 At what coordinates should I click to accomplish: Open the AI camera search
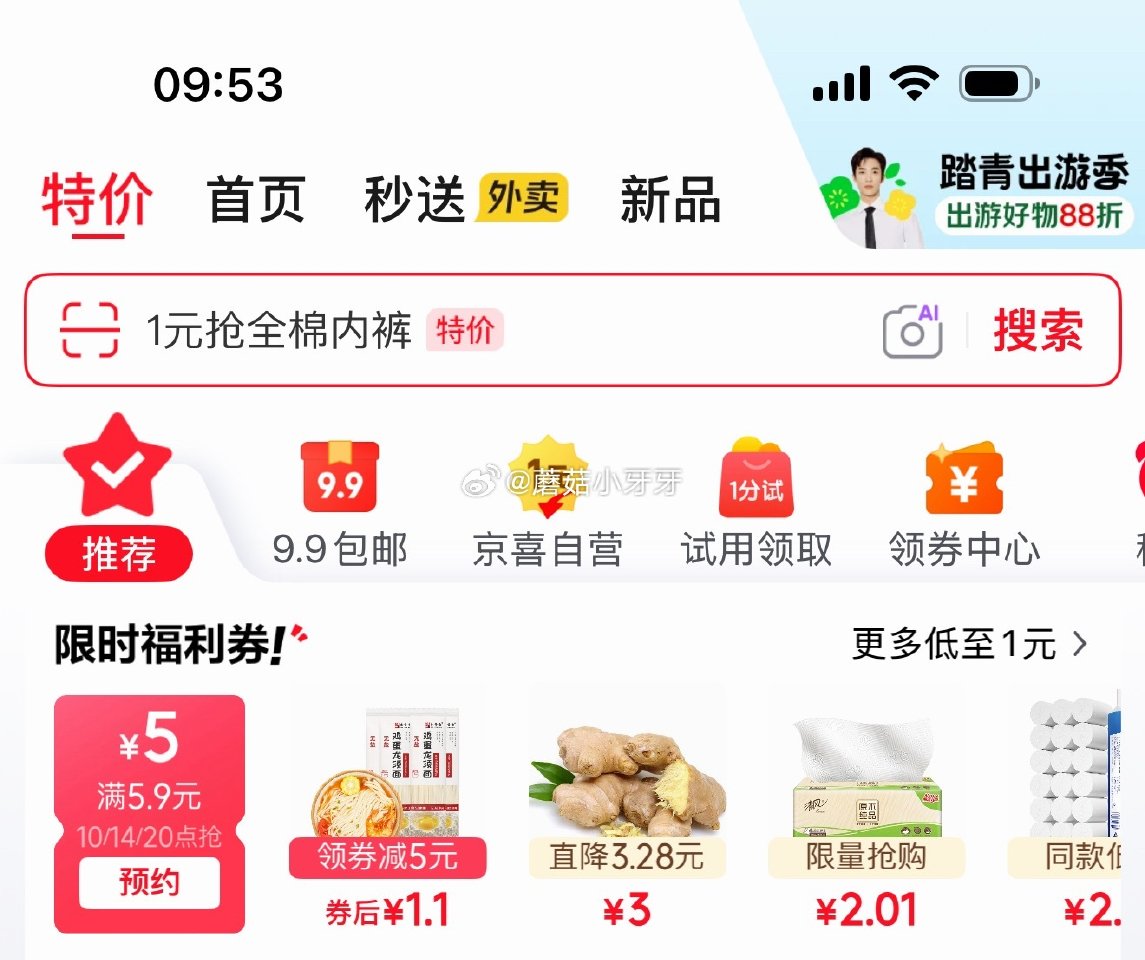pyautogui.click(x=912, y=330)
